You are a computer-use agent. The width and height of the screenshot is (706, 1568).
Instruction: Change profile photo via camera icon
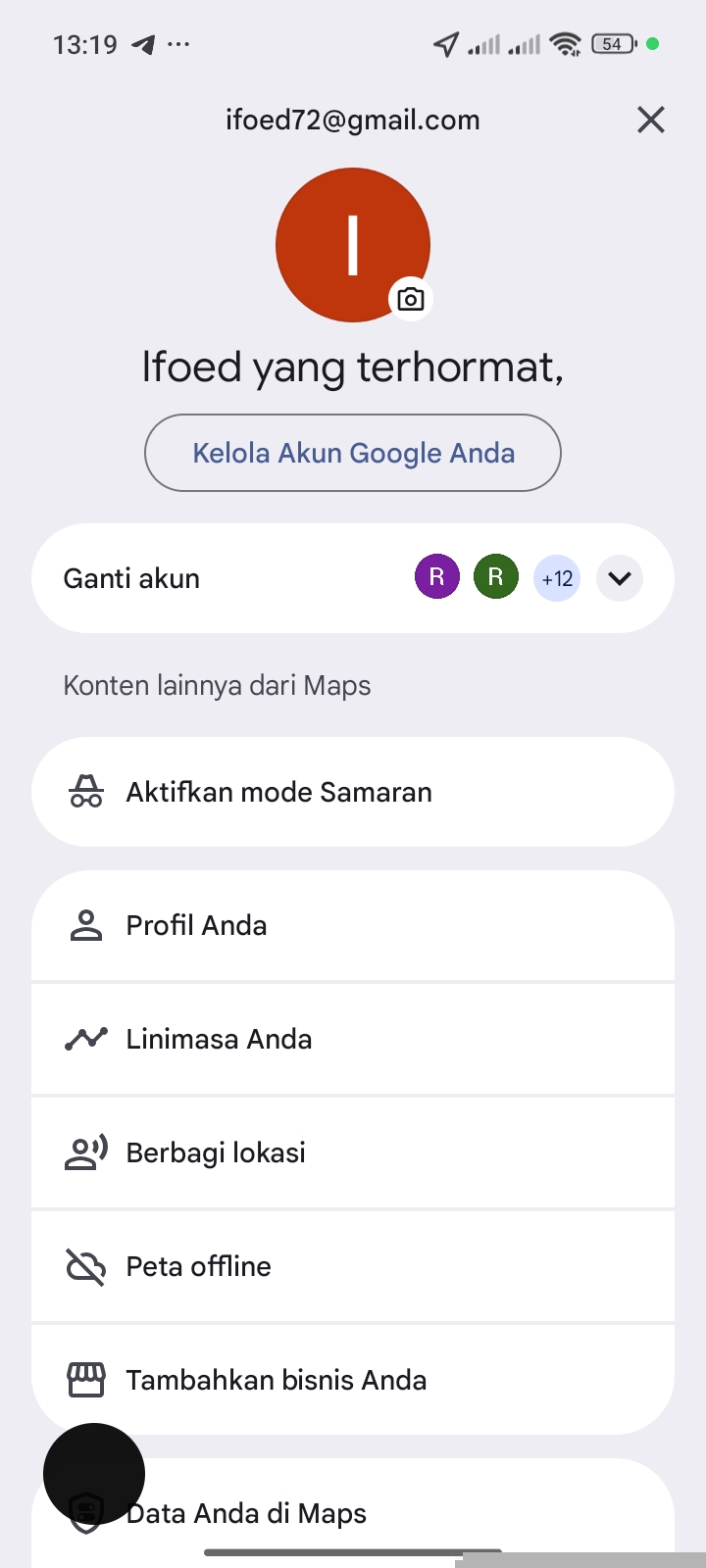[x=411, y=299]
